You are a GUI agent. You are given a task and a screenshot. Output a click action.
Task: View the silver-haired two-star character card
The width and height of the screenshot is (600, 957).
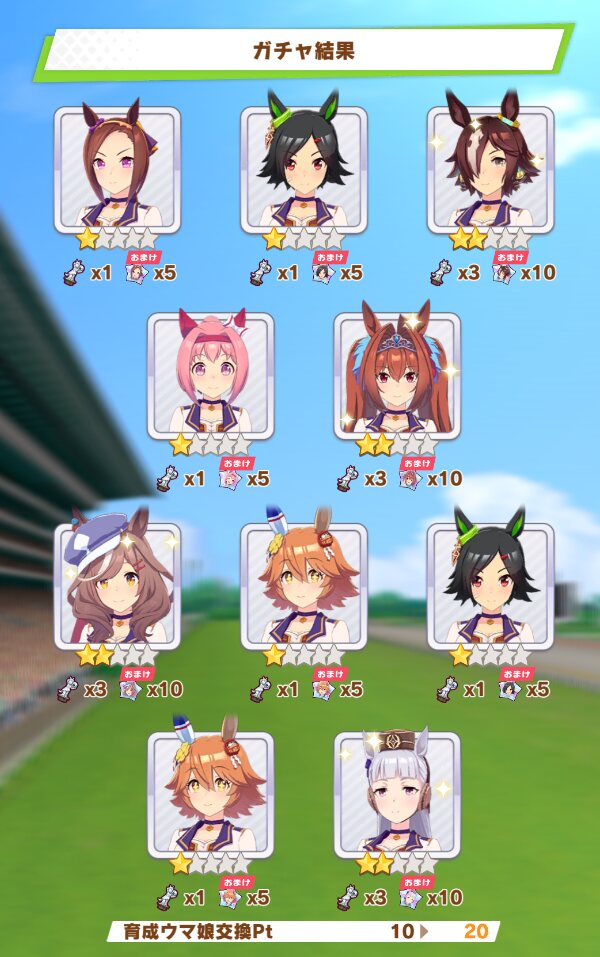(x=397, y=794)
